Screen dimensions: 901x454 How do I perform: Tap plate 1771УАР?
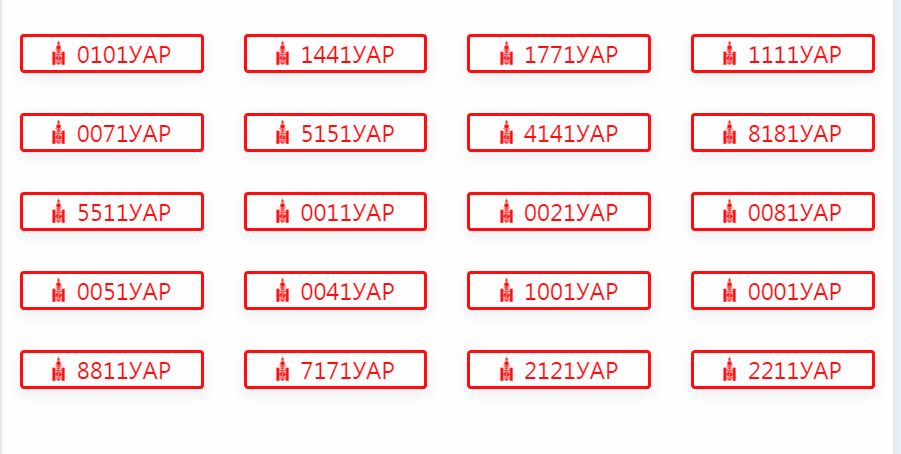559,54
